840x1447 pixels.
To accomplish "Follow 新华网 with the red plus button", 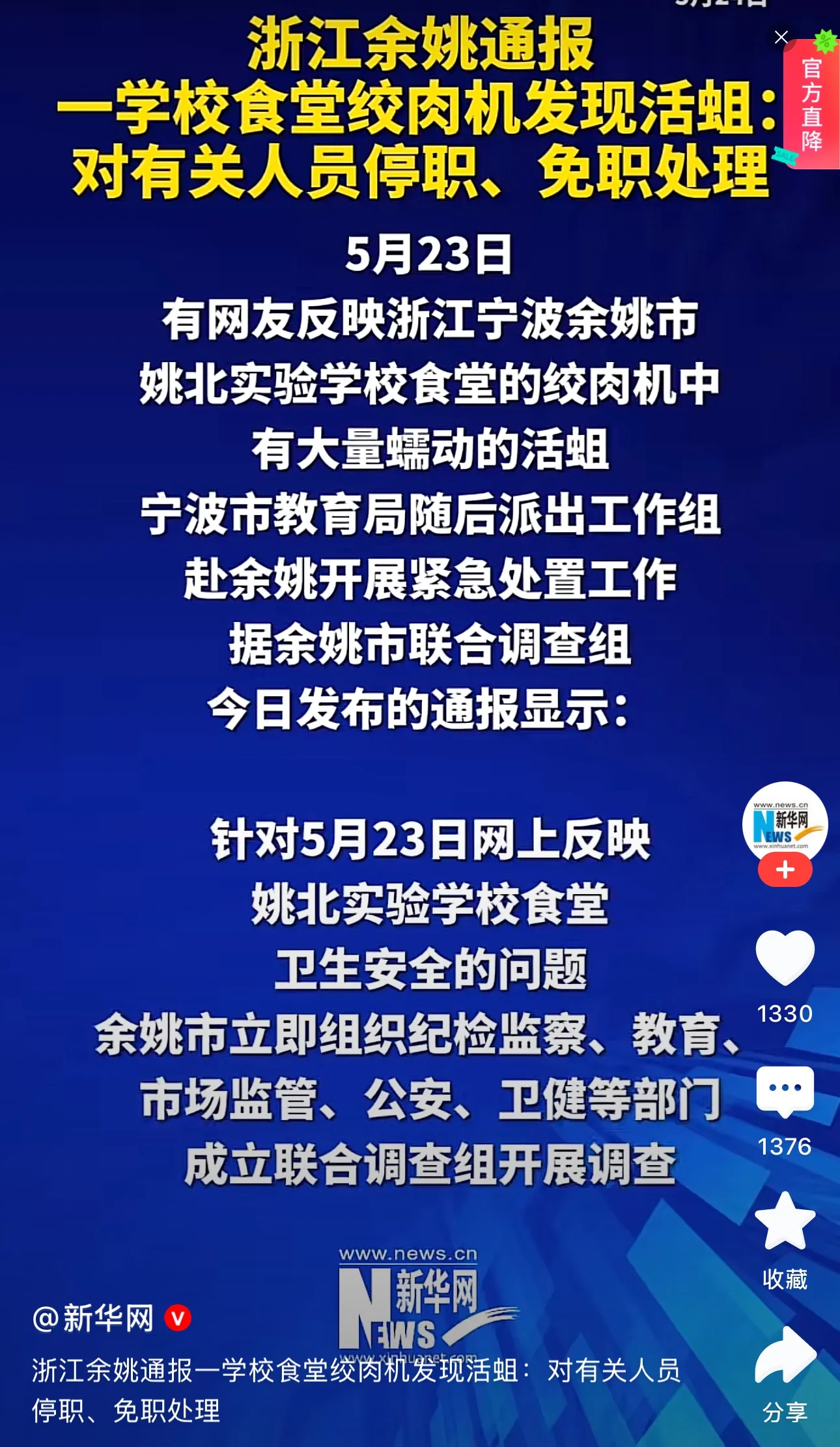I will 785,870.
